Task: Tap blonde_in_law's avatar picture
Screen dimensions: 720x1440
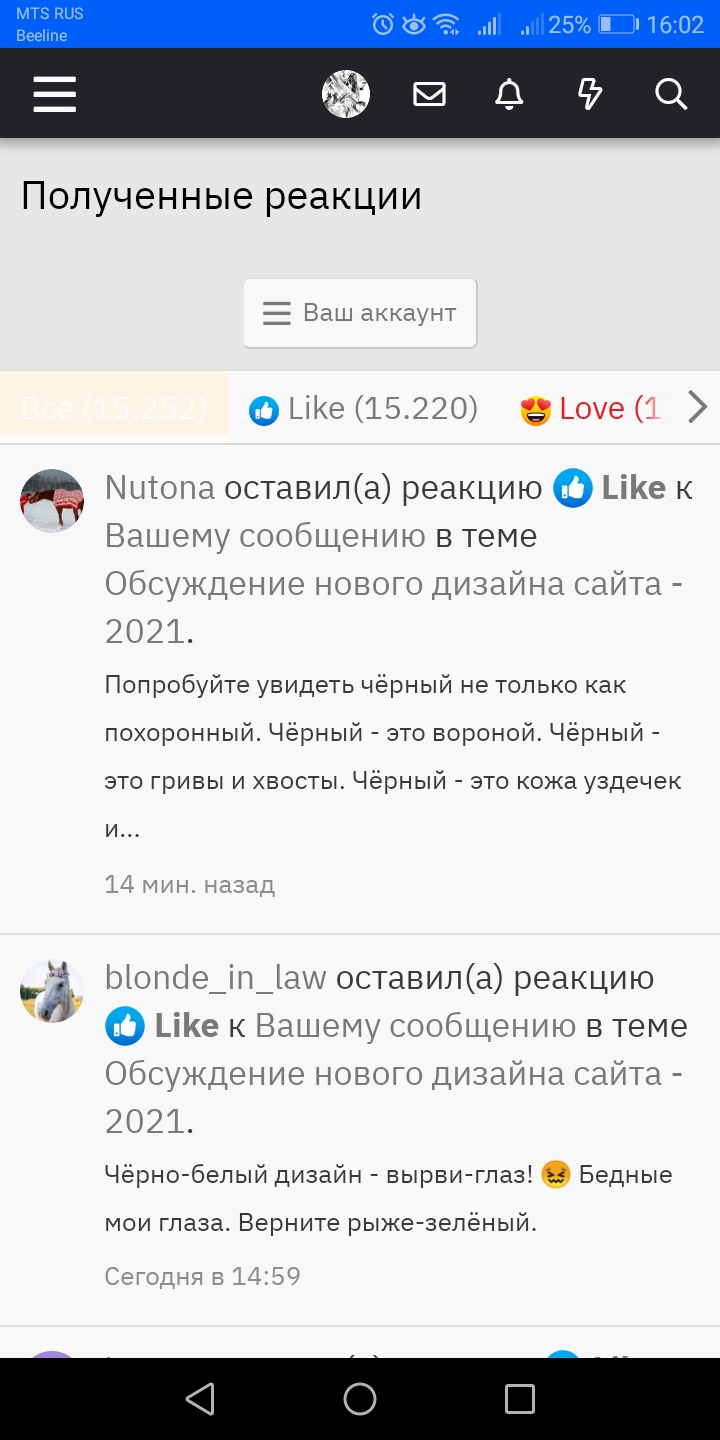Action: [52, 991]
